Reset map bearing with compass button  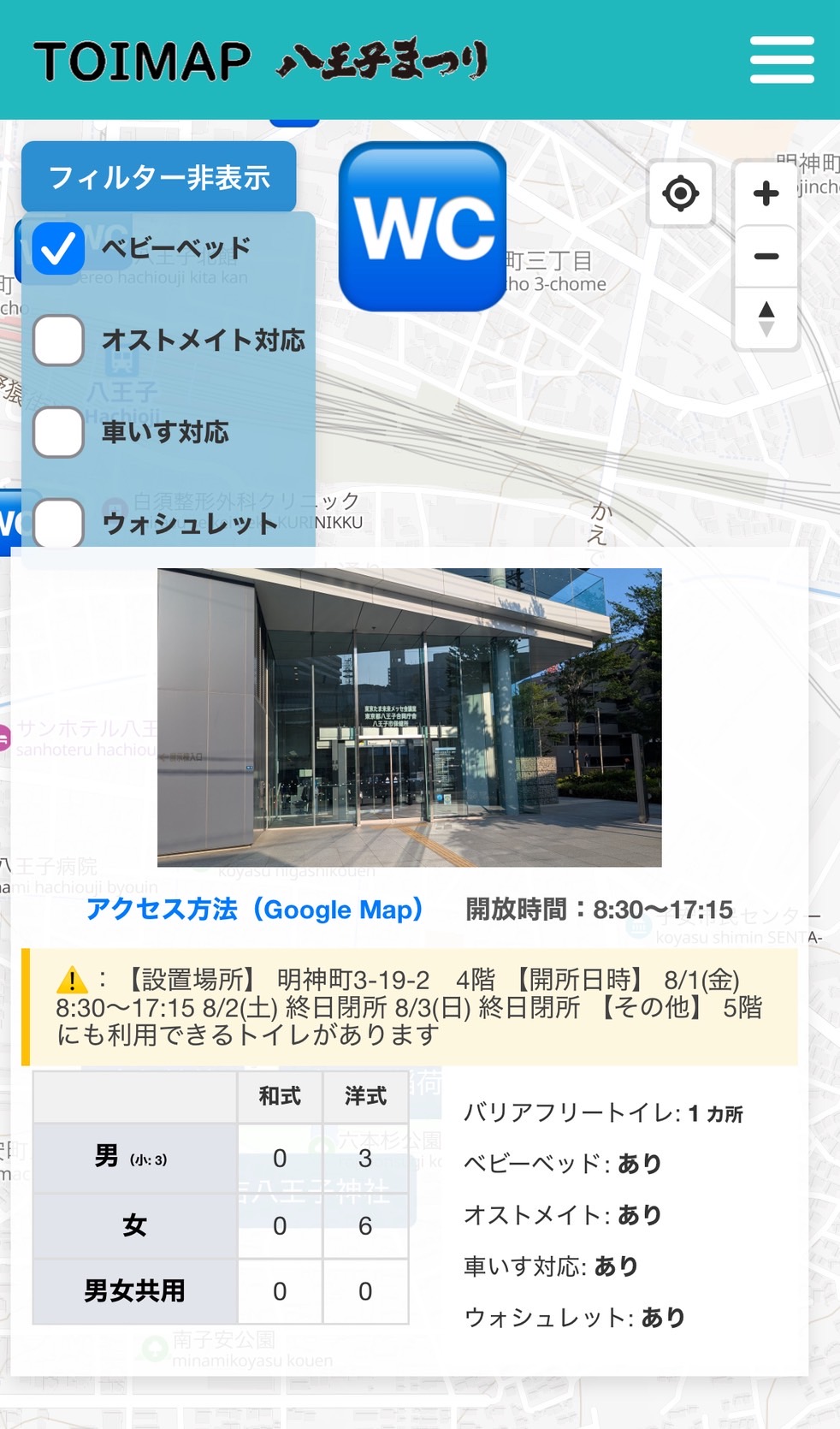click(766, 318)
